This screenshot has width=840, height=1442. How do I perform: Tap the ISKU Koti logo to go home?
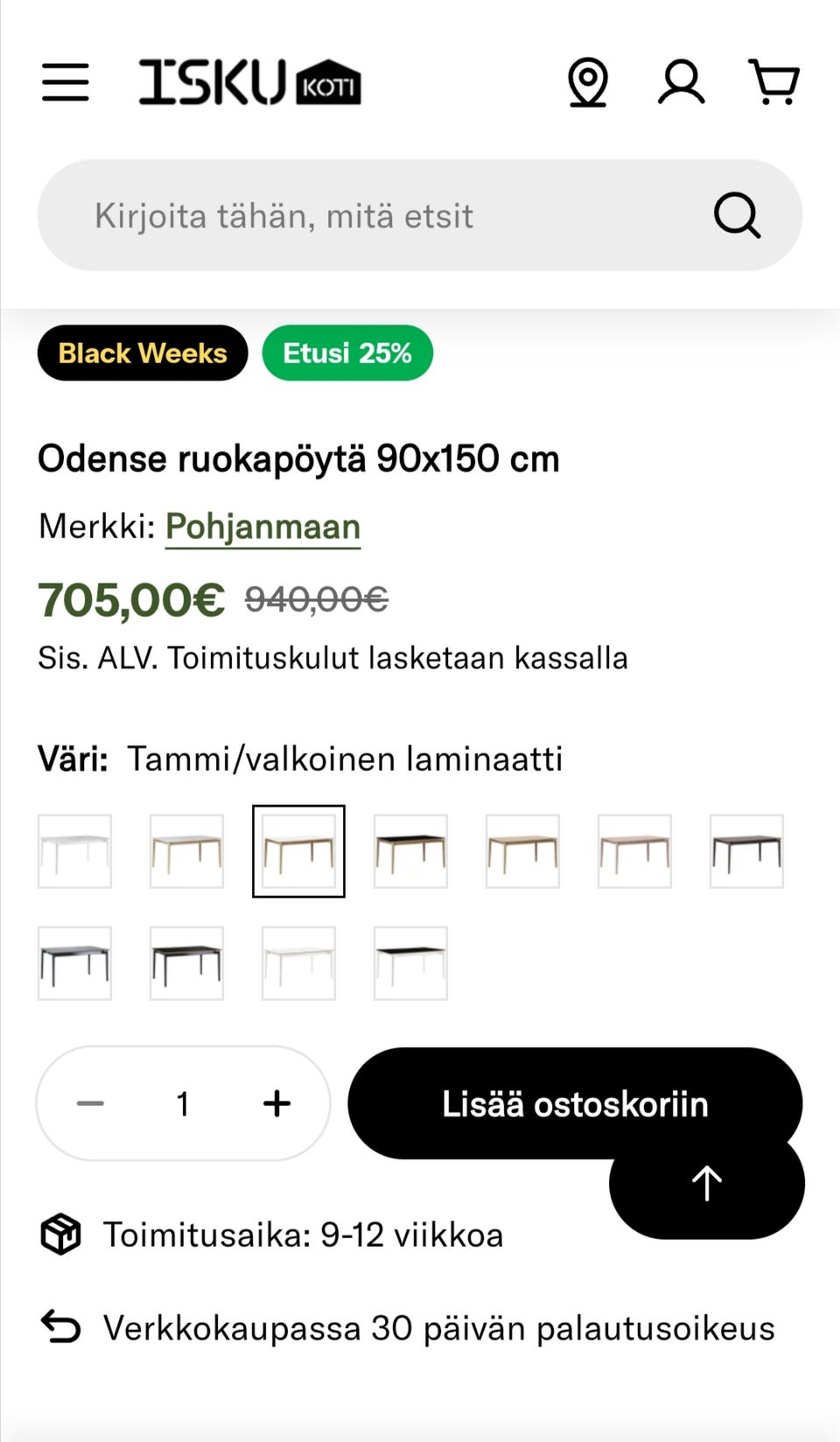coord(249,82)
